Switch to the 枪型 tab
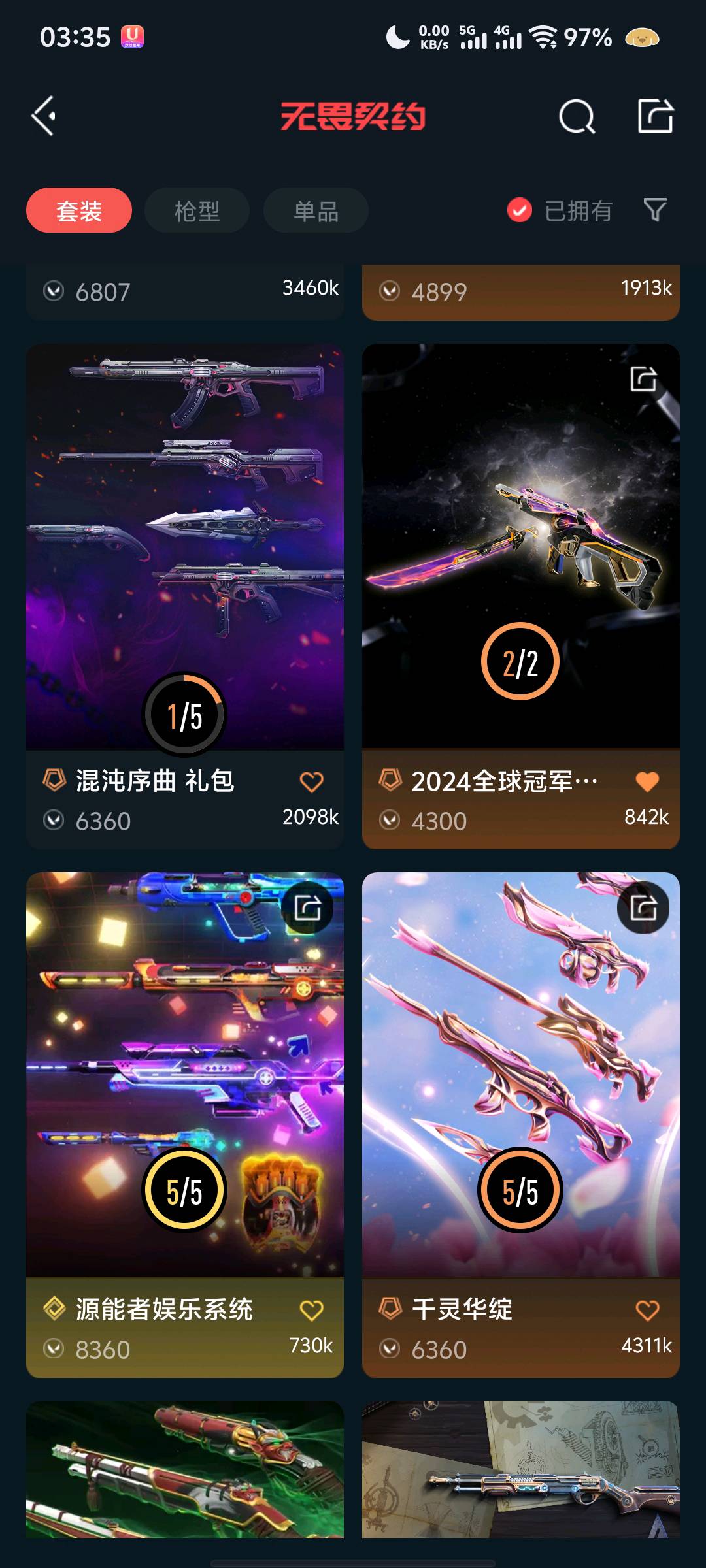 click(197, 210)
